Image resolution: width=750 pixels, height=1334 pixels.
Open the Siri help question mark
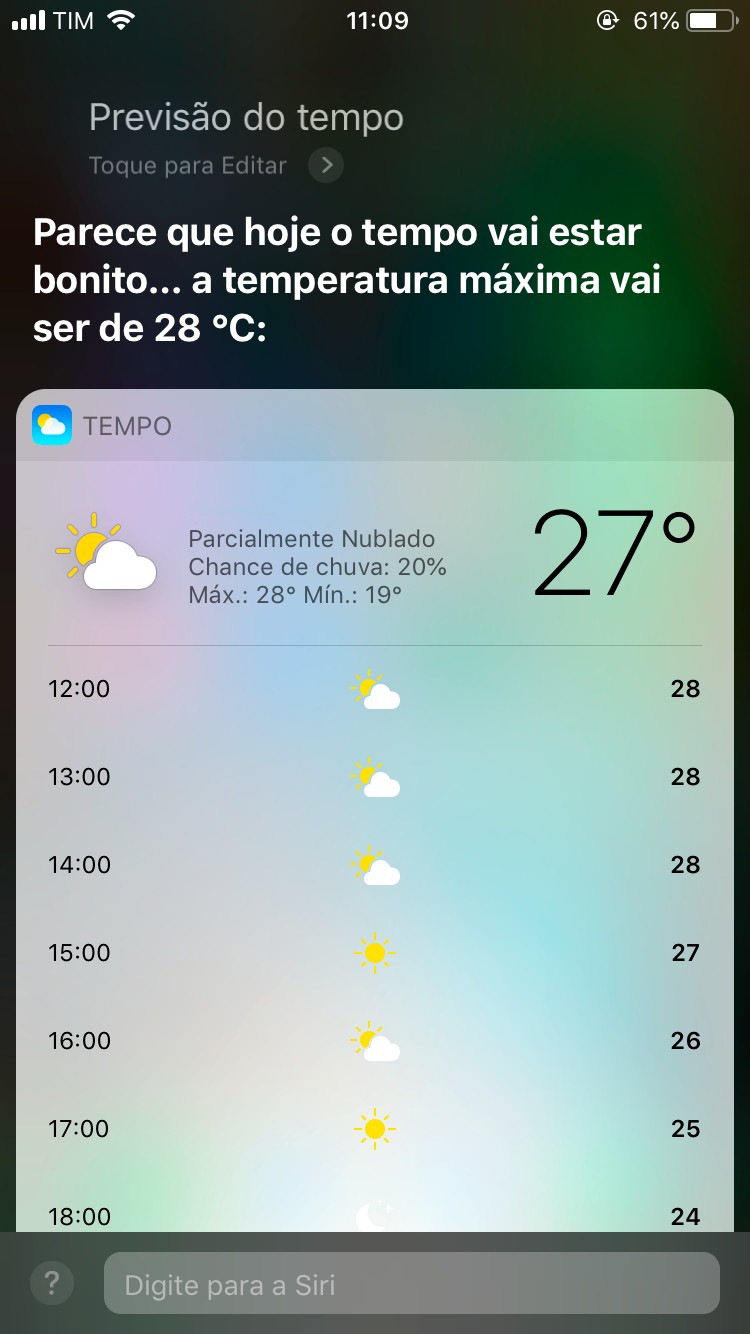coord(52,1283)
